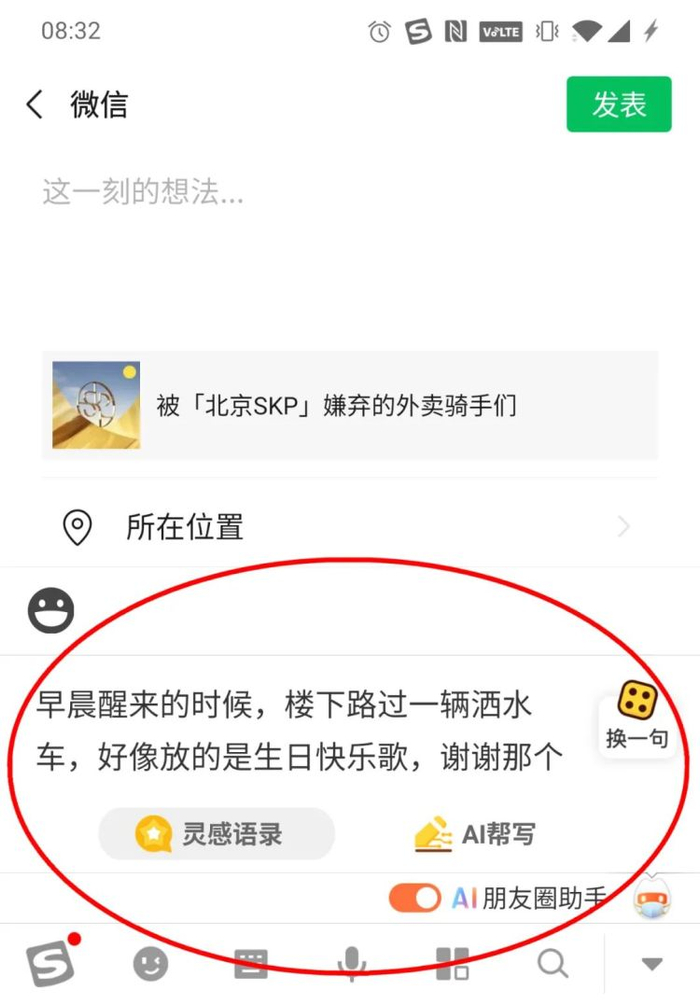Open the Sogou S logo menu

pyautogui.click(x=51, y=962)
